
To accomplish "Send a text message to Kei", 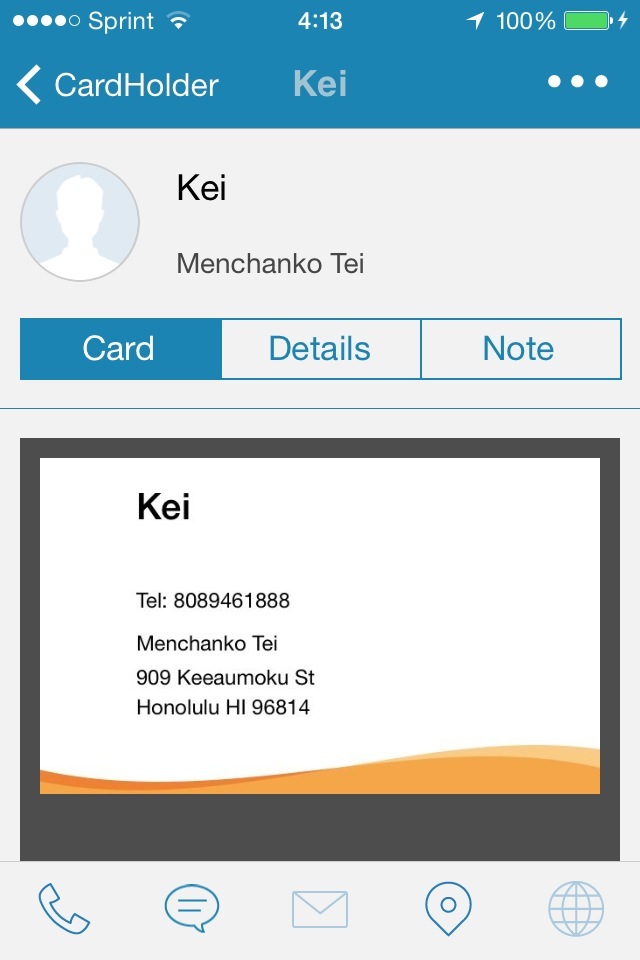I will click(x=192, y=909).
